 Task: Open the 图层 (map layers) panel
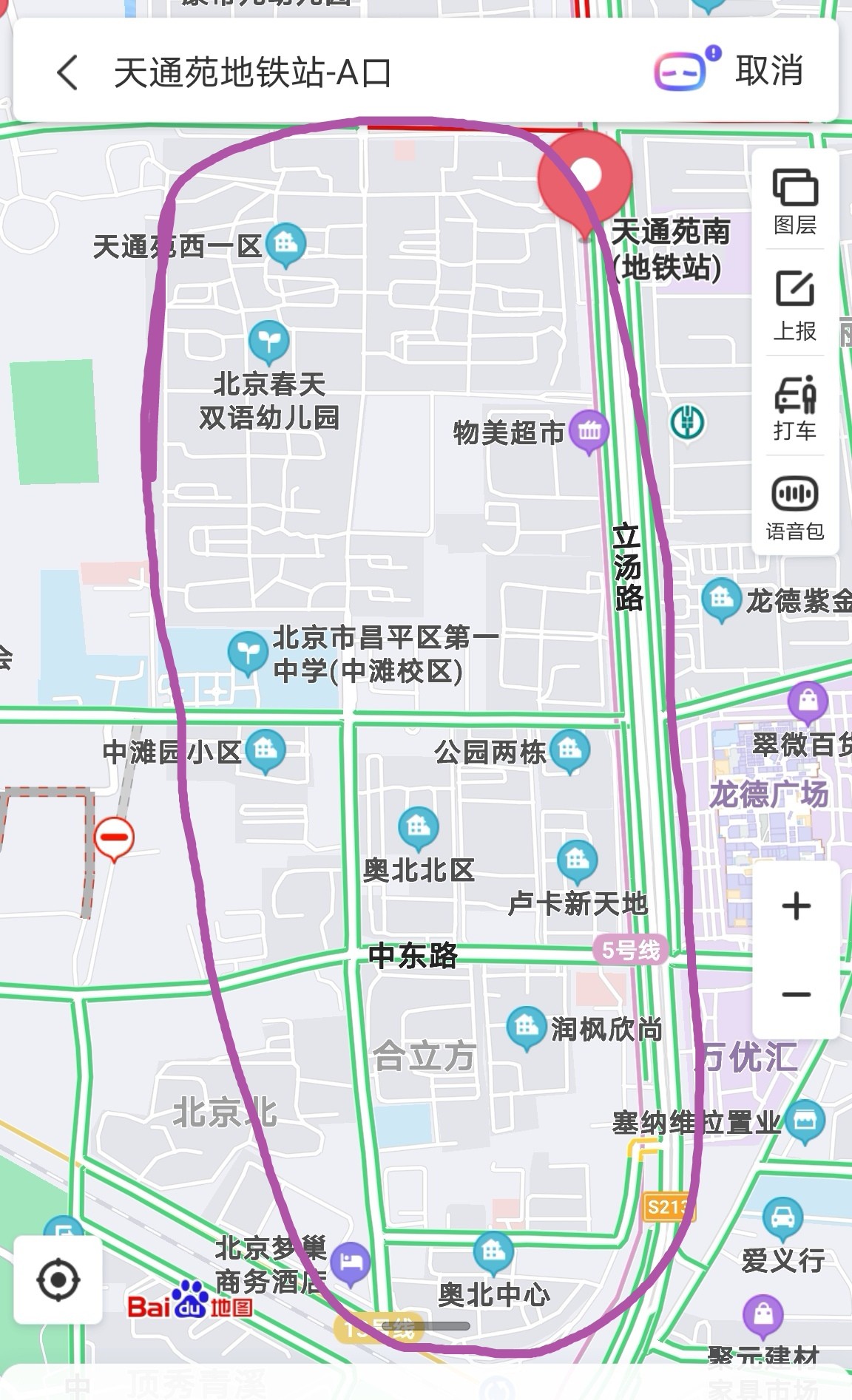tap(797, 186)
